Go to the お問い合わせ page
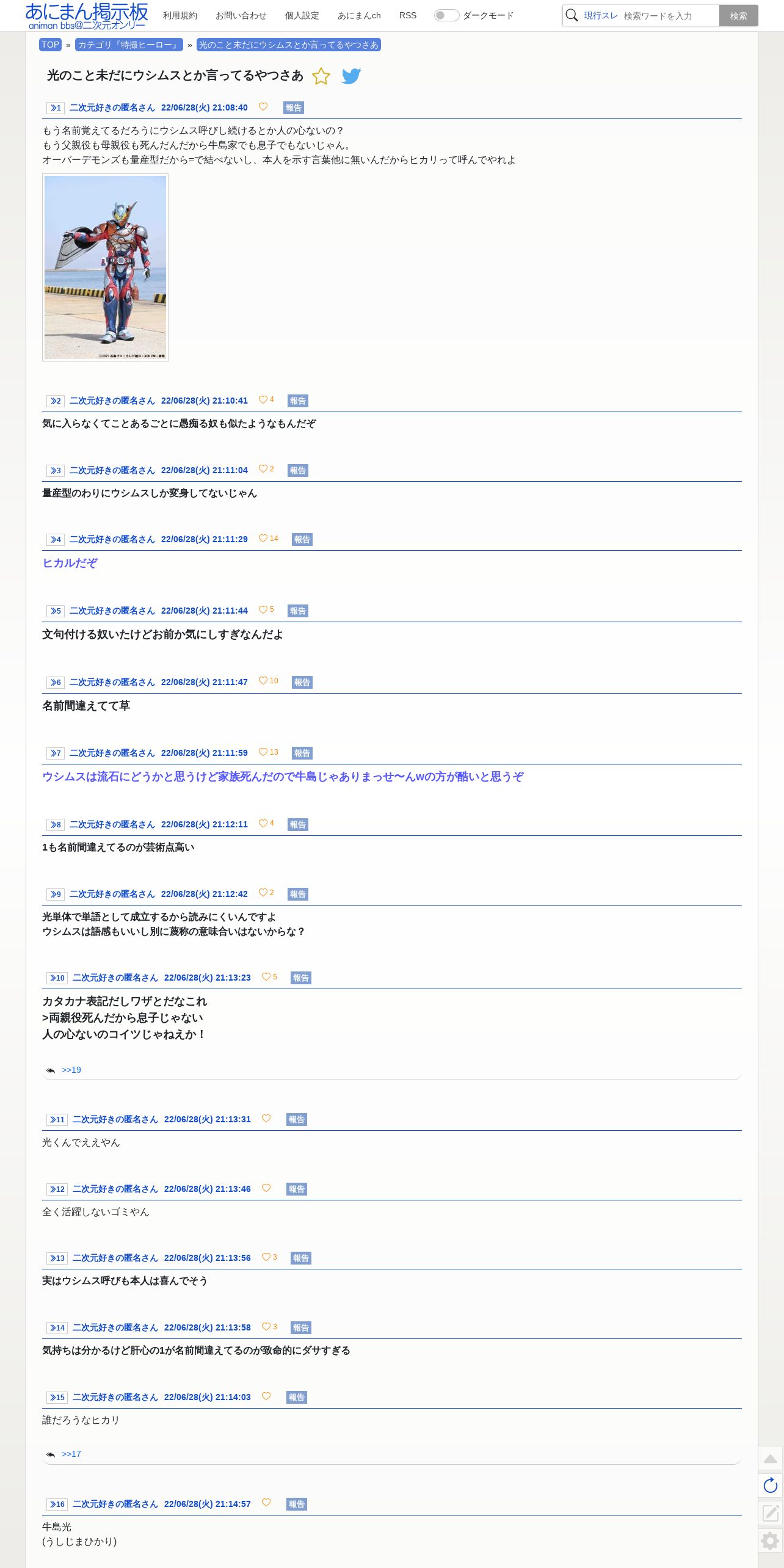This screenshot has height=1568, width=784. coord(241,15)
